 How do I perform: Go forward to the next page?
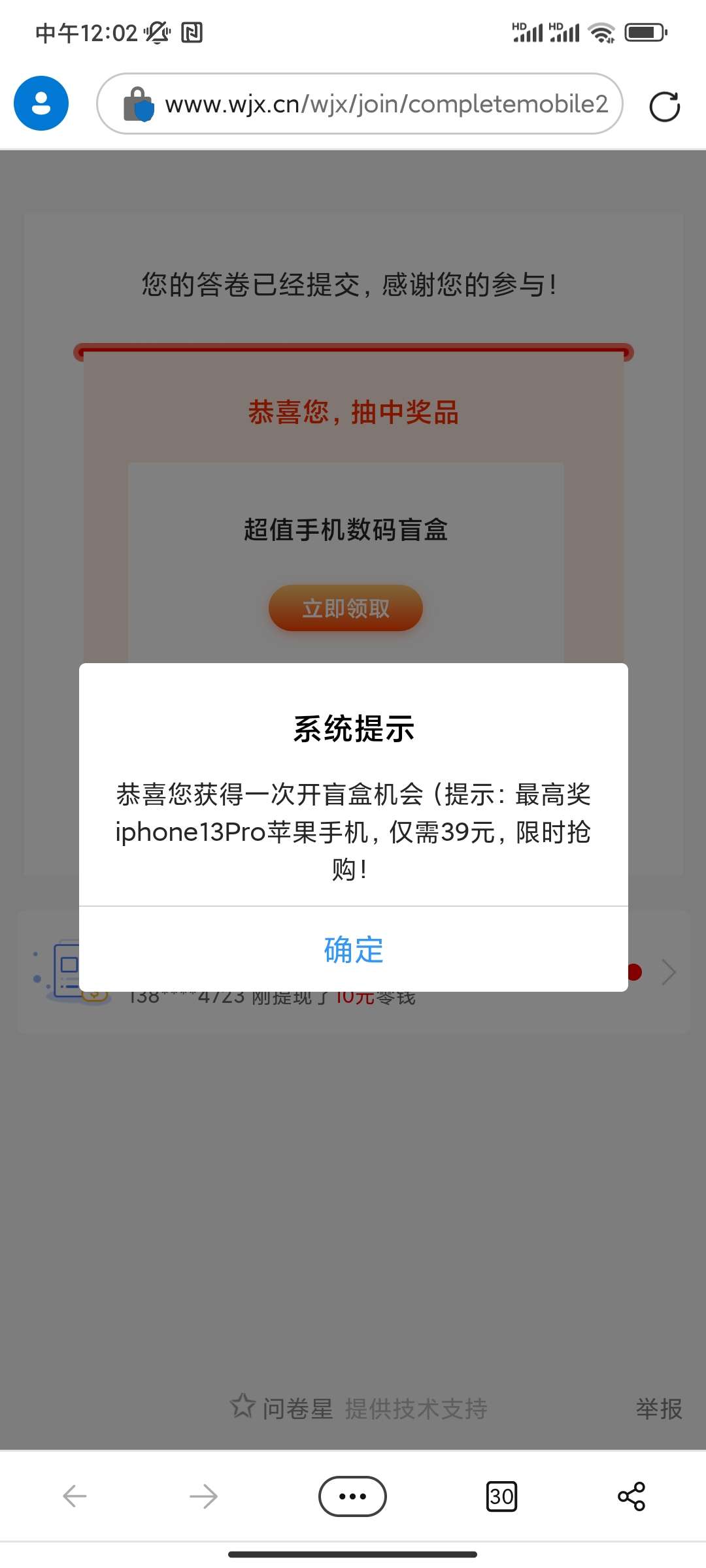pos(203,1496)
